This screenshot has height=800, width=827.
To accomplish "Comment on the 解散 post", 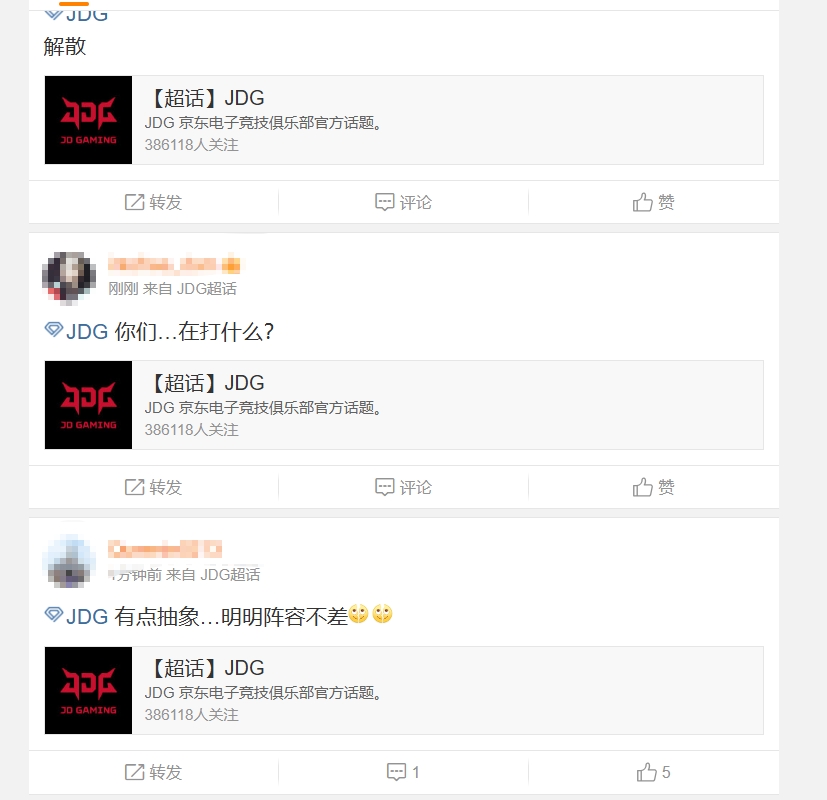I will 403,202.
